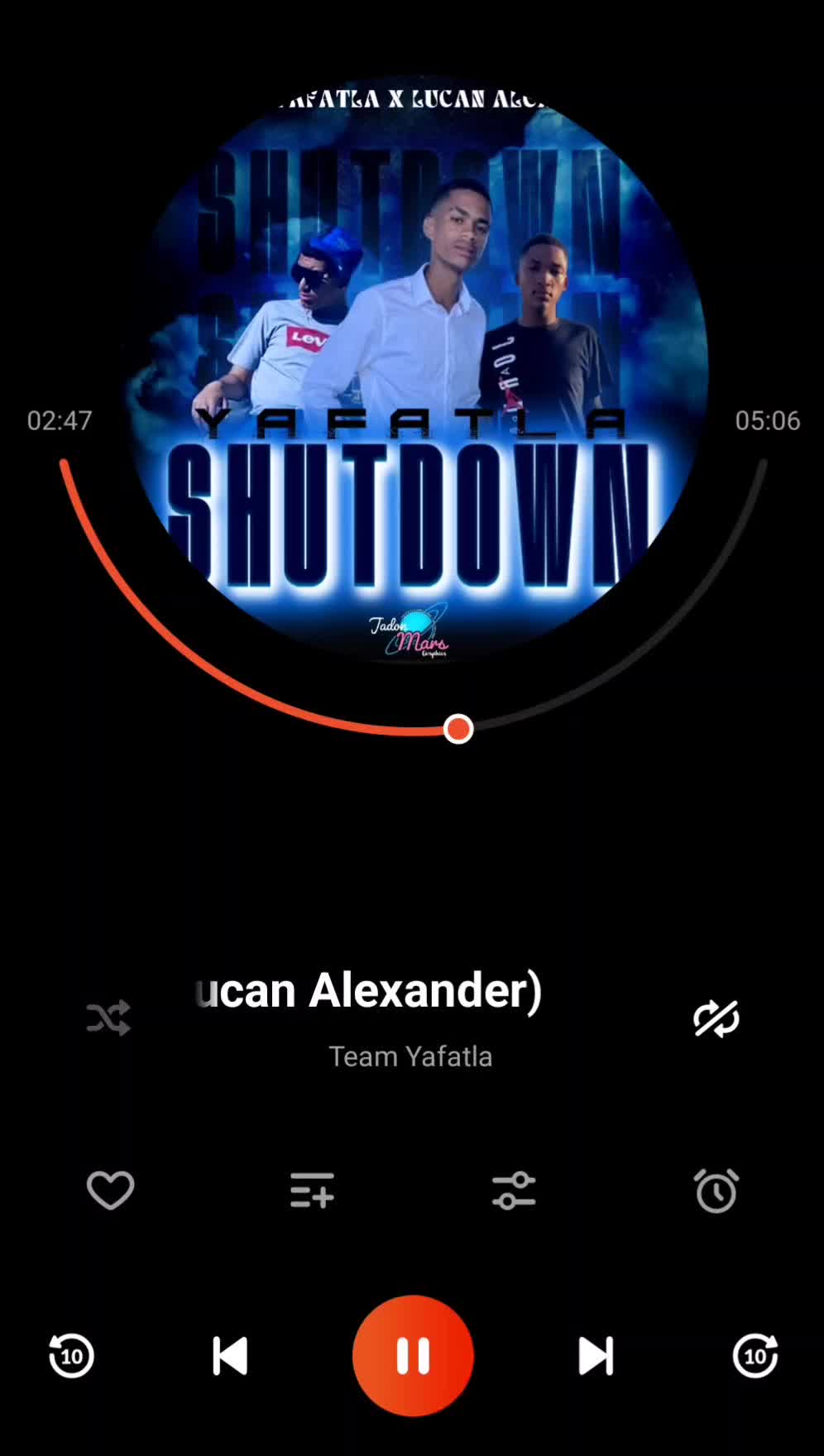Toggle repeat mode
The image size is (824, 1456).
click(x=716, y=1018)
